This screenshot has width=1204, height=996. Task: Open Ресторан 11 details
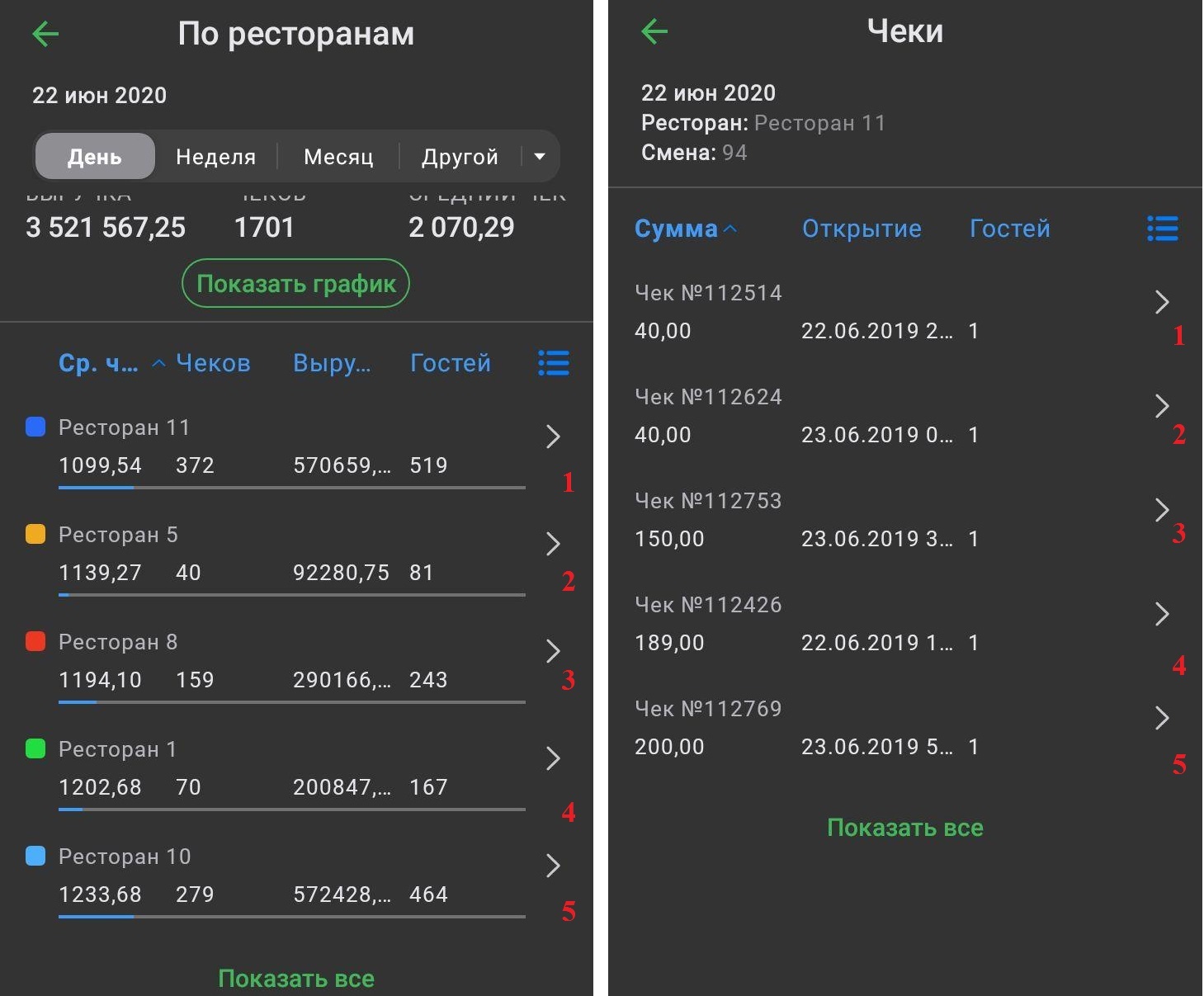pyautogui.click(x=552, y=437)
